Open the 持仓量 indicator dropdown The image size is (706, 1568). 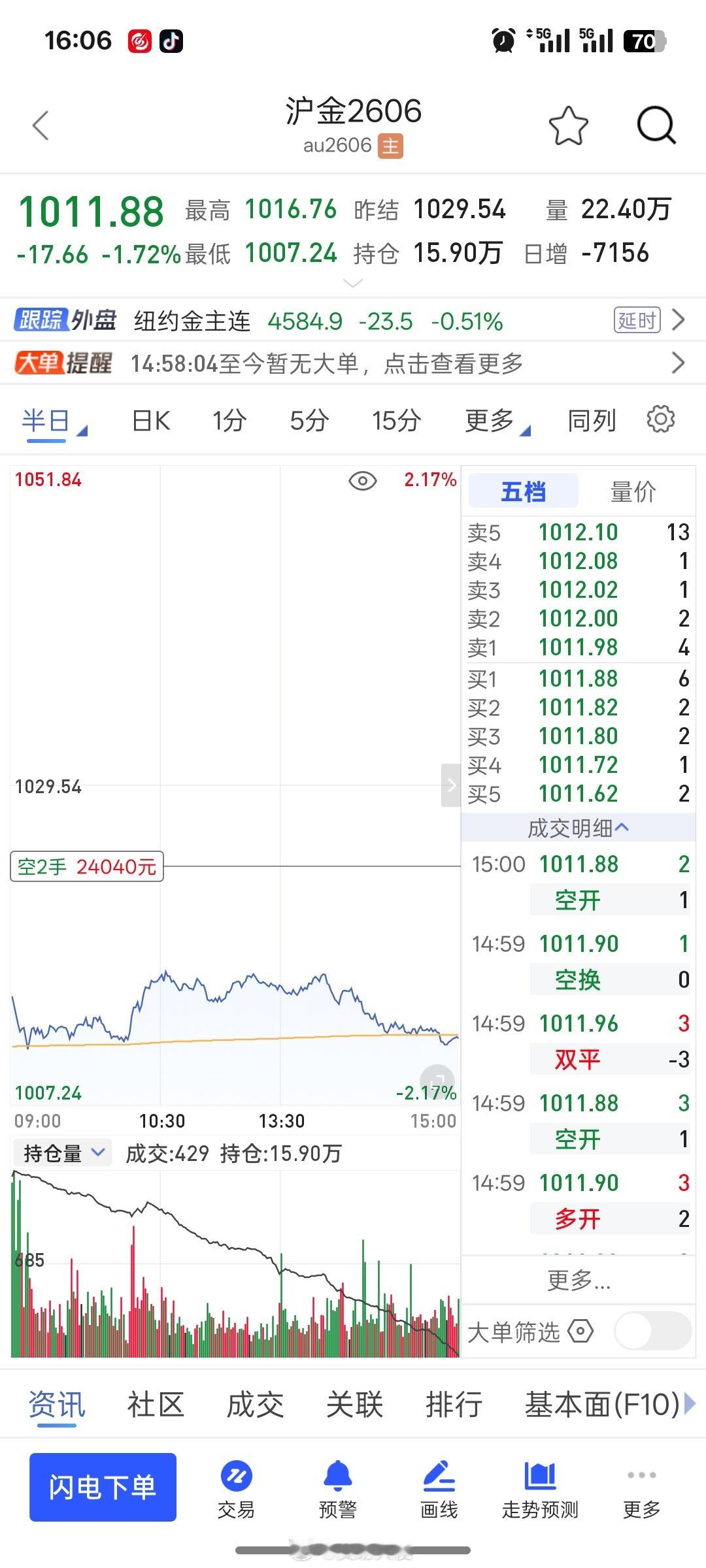click(62, 1152)
